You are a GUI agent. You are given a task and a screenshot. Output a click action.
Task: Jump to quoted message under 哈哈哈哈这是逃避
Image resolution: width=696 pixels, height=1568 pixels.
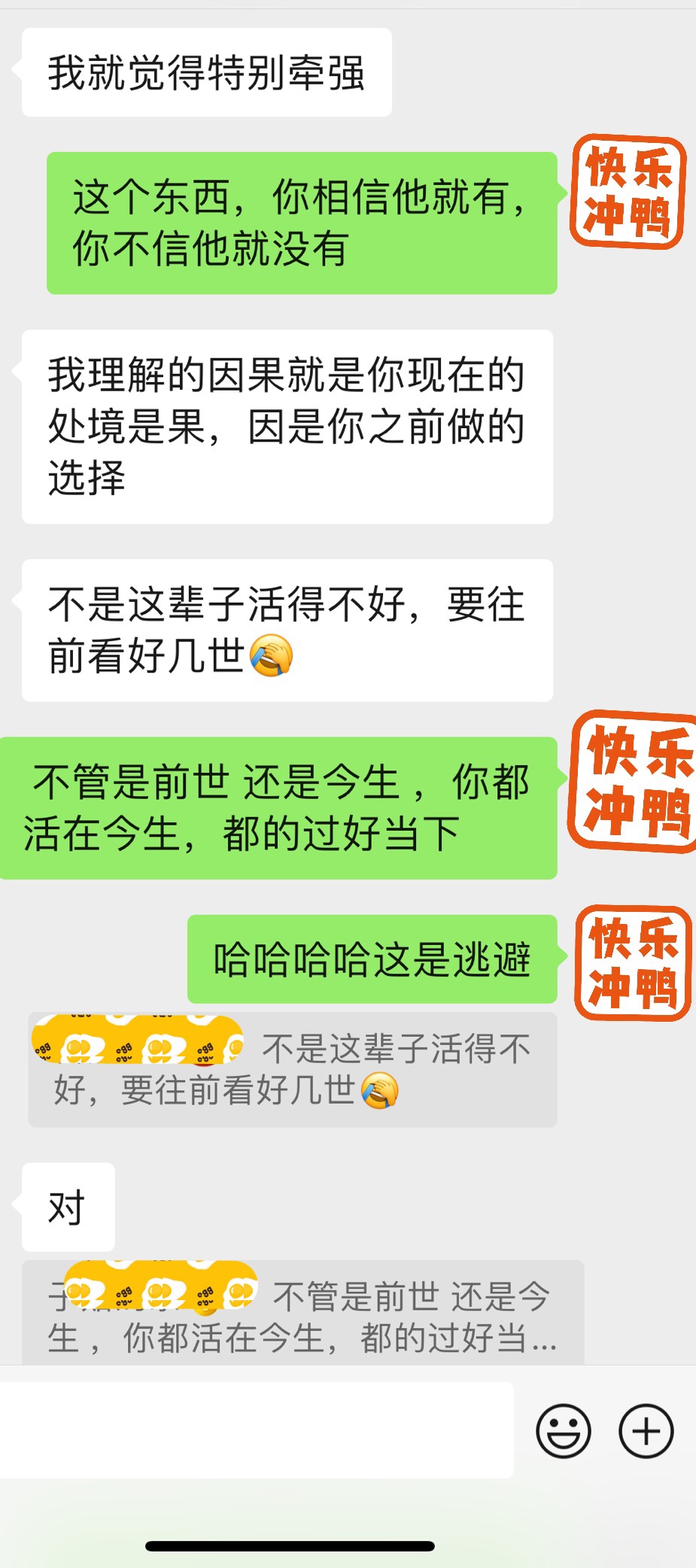click(x=293, y=1070)
